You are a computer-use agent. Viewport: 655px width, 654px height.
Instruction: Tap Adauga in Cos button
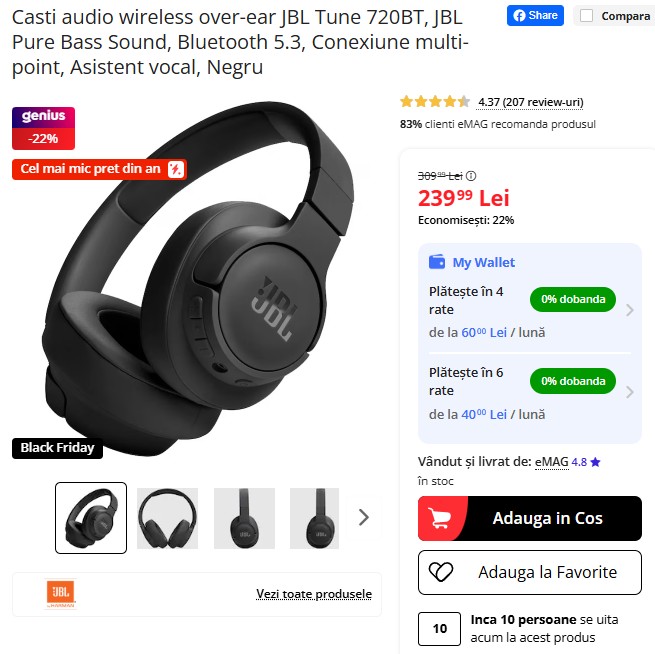[529, 518]
